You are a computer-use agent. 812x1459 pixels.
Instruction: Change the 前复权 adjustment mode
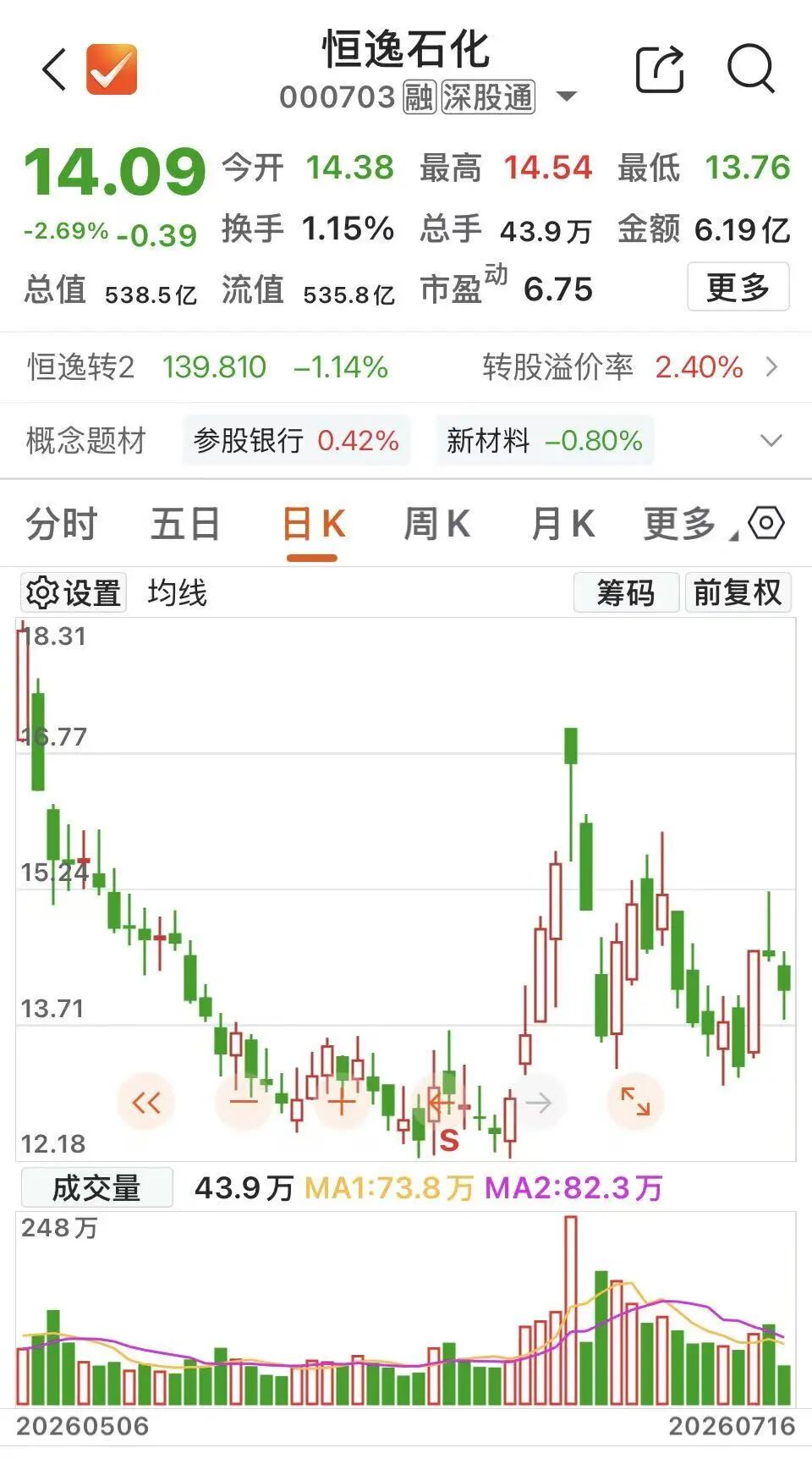tap(738, 592)
